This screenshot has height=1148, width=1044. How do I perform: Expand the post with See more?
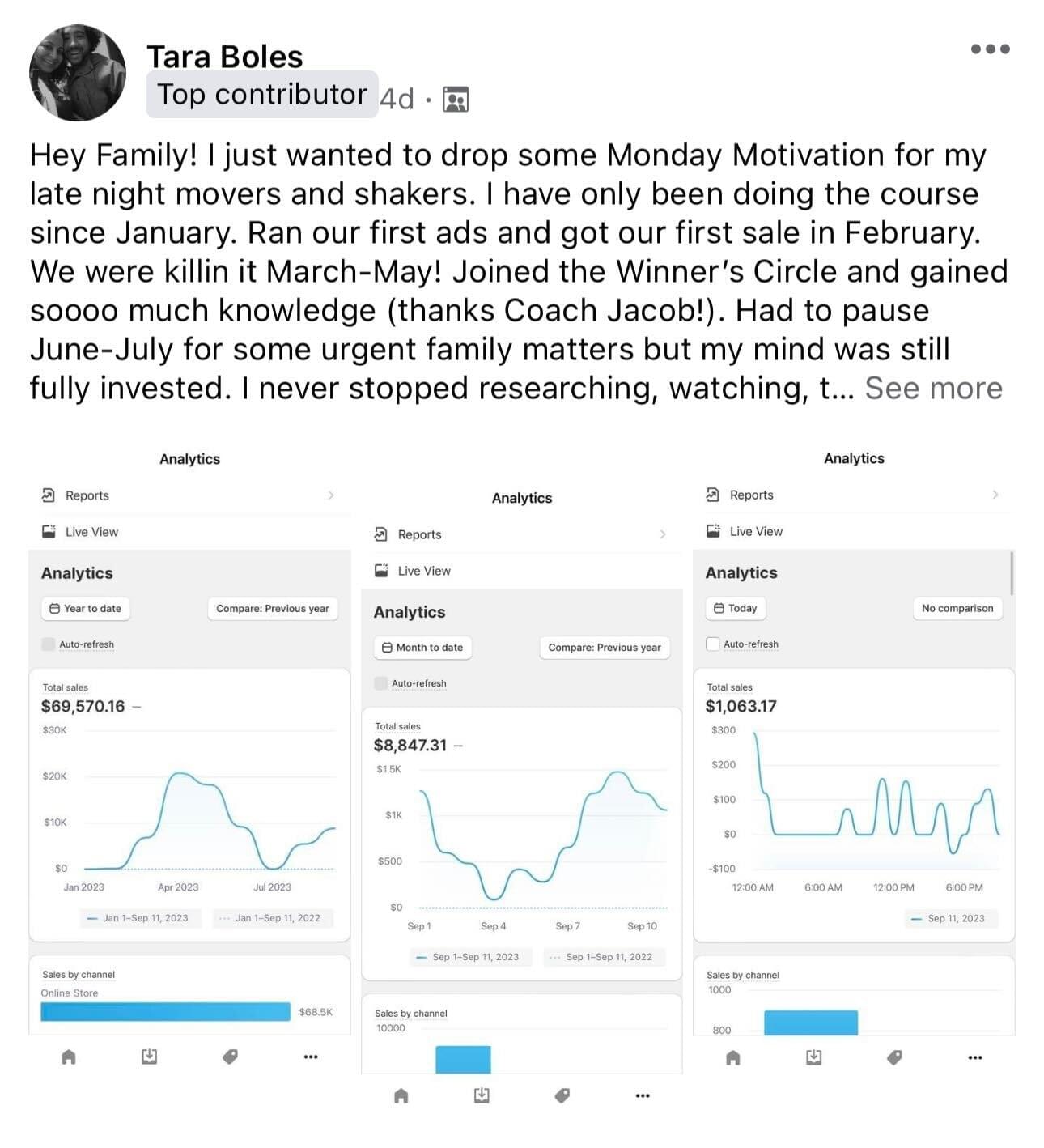933,389
